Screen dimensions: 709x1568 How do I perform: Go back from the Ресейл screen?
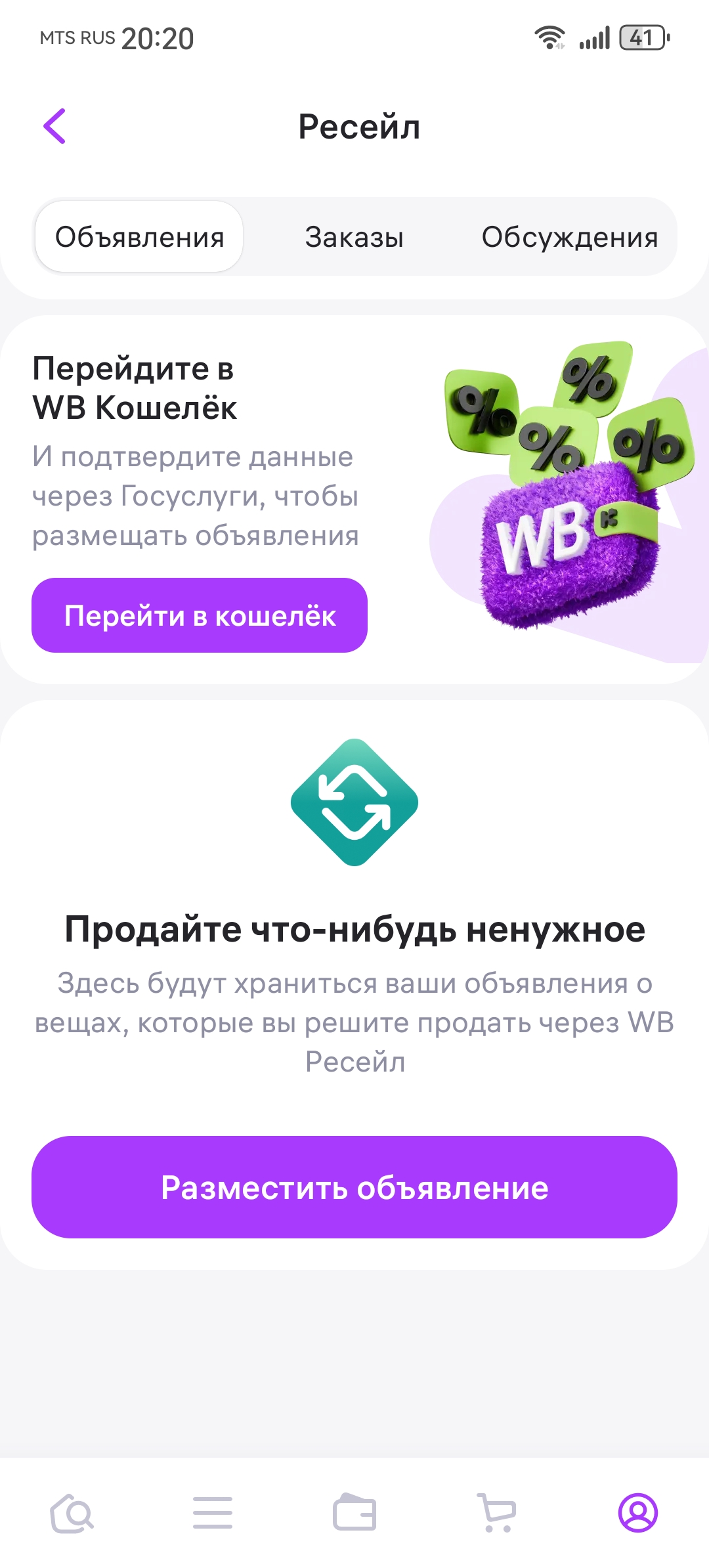pos(55,126)
